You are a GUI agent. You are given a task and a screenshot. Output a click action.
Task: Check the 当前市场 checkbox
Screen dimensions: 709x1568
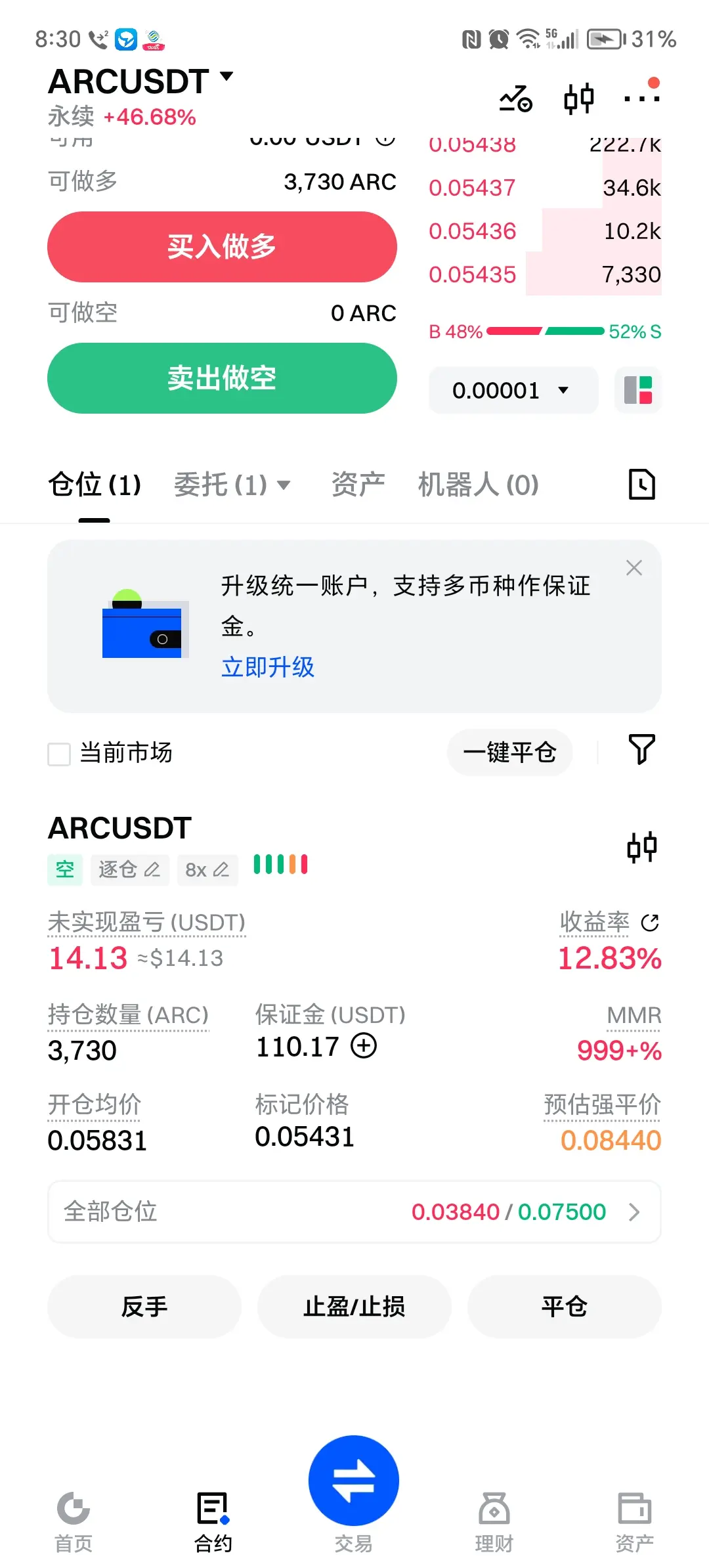coord(59,754)
